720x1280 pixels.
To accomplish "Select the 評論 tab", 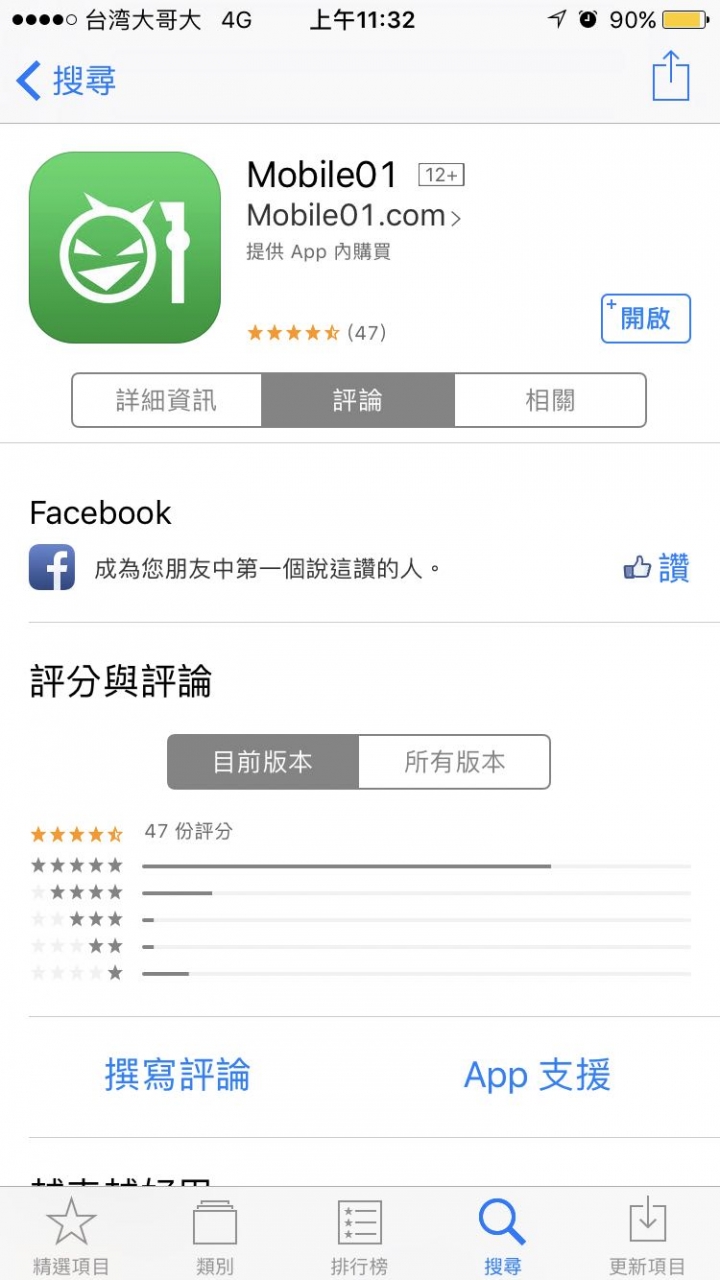I will click(358, 400).
